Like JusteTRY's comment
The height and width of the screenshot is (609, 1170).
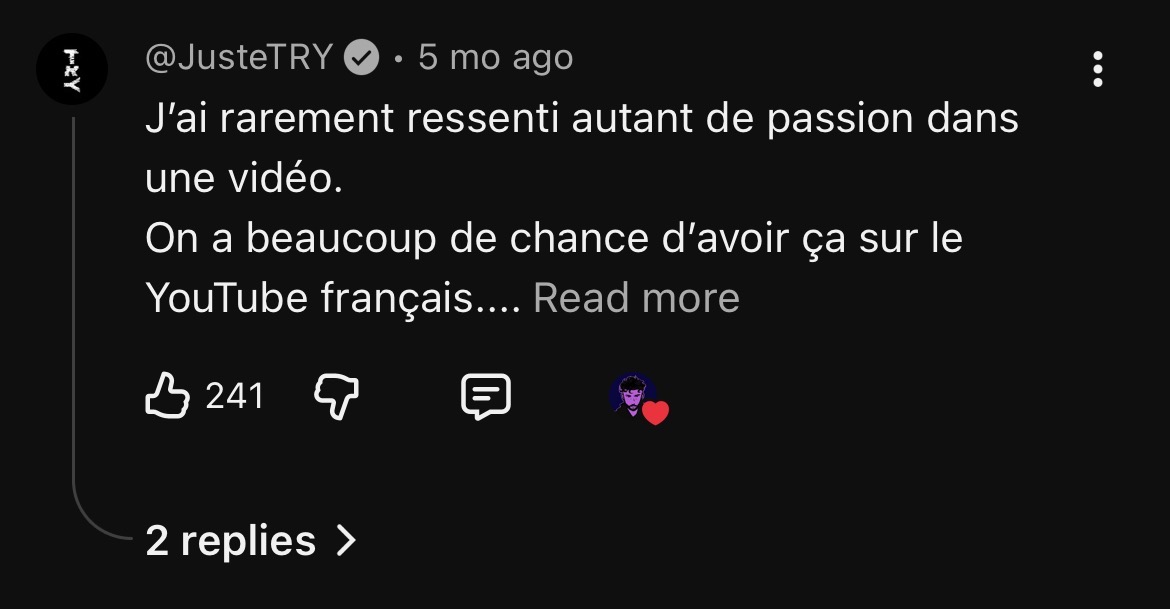click(x=168, y=397)
